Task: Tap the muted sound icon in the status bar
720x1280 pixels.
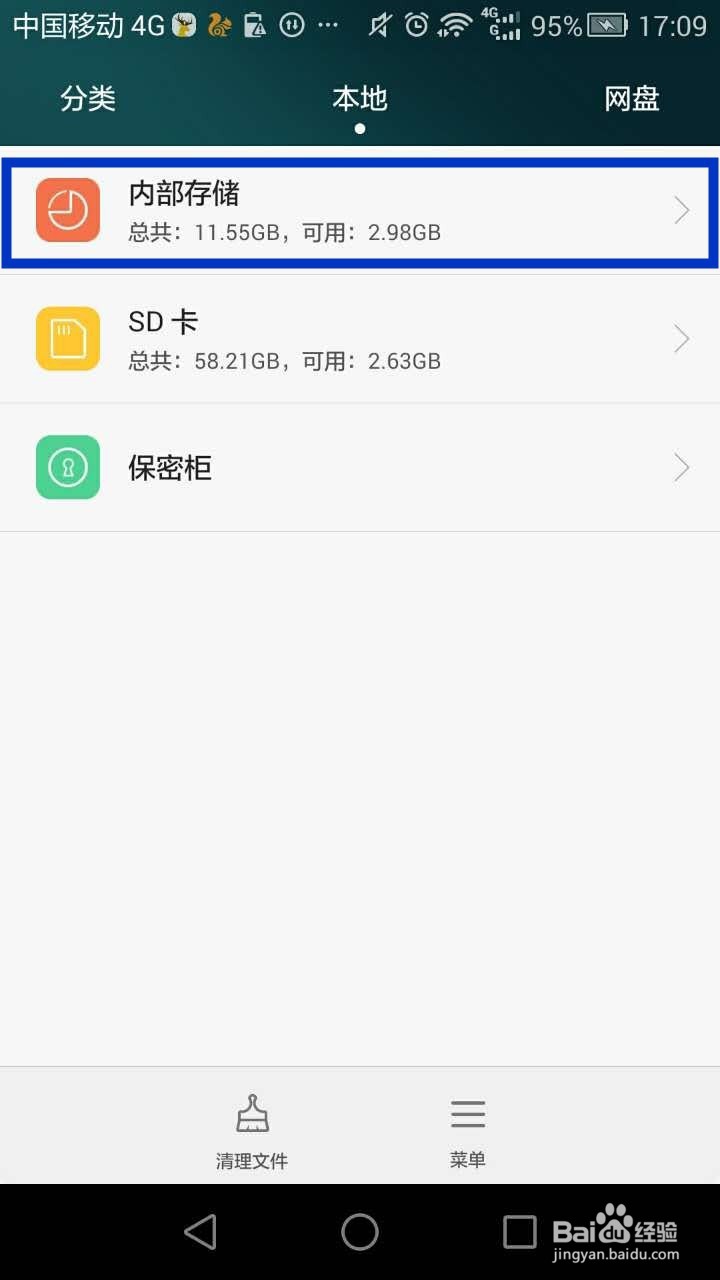Action: point(379,24)
